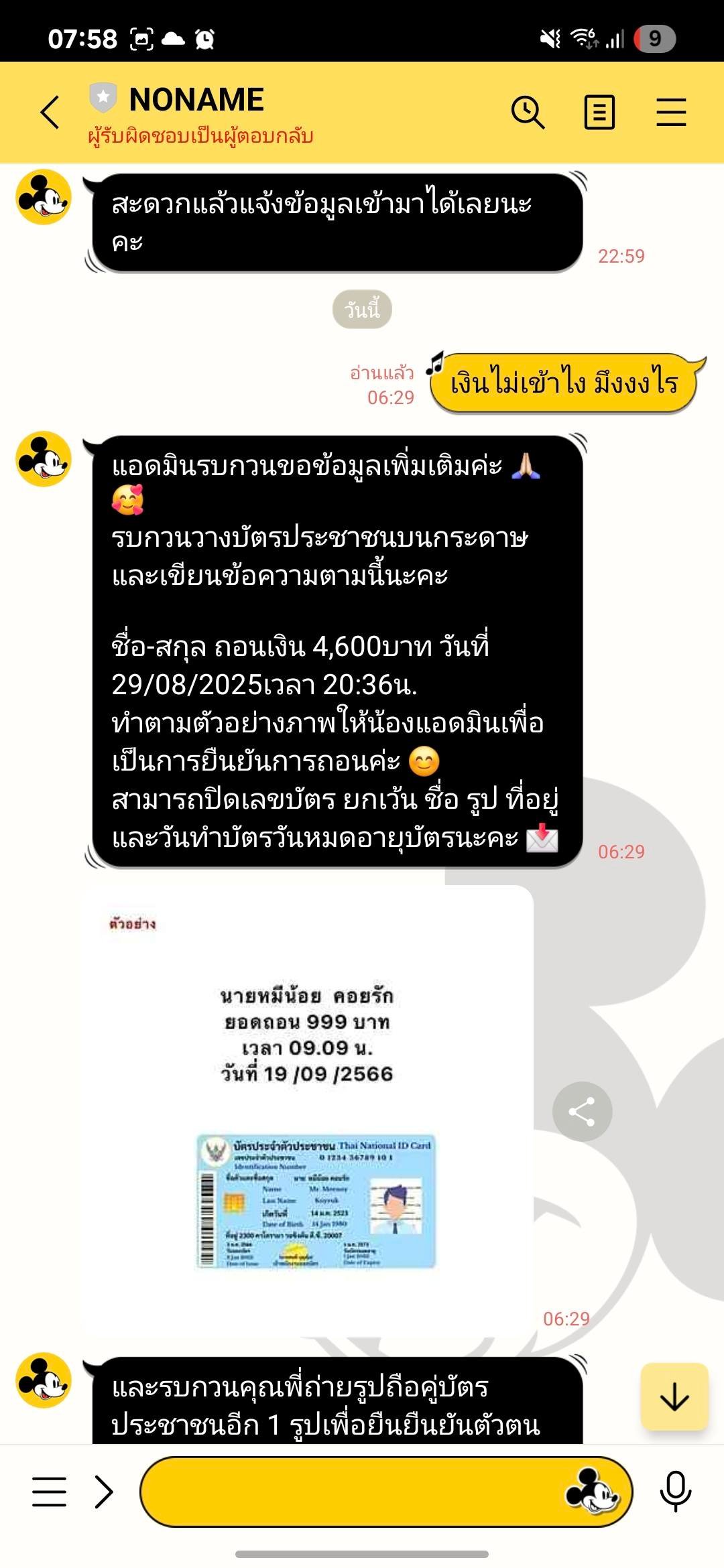The width and height of the screenshot is (724, 1568).
Task: Go back from the NONAME chat
Action: click(50, 111)
